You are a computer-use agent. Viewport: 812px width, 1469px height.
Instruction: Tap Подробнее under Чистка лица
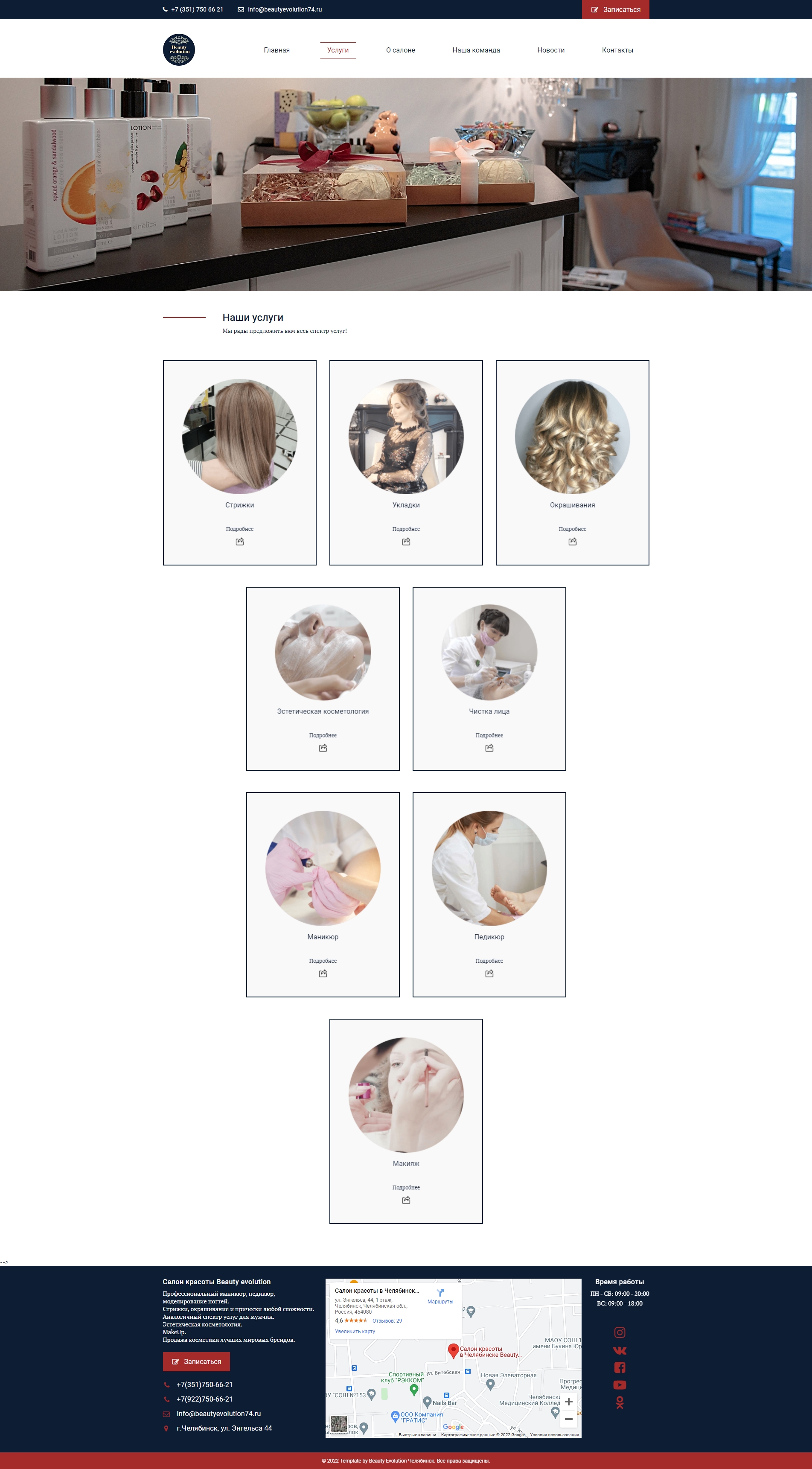coord(489,736)
